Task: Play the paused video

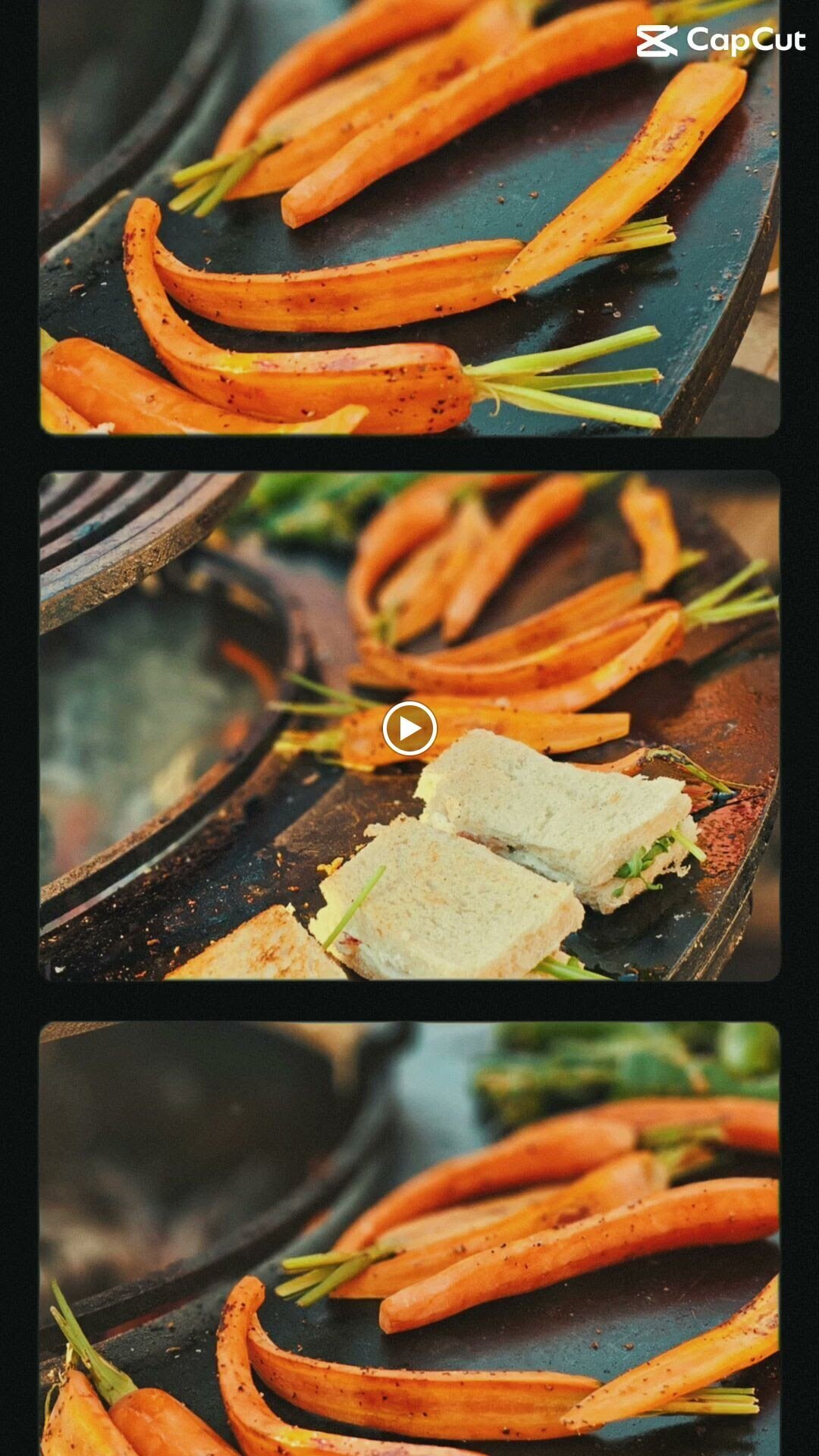Action: (x=409, y=729)
